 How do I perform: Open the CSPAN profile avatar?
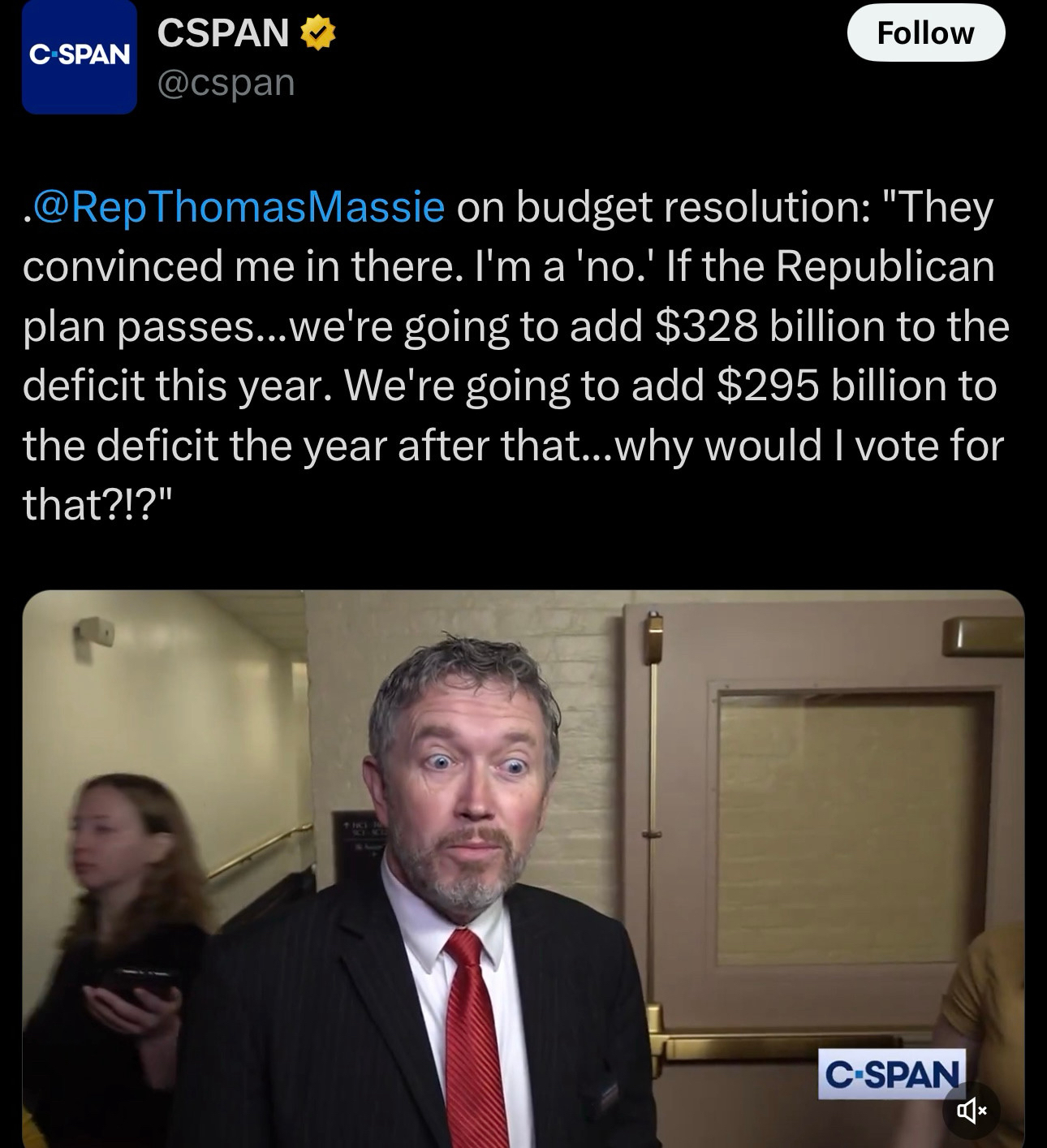click(x=79, y=57)
